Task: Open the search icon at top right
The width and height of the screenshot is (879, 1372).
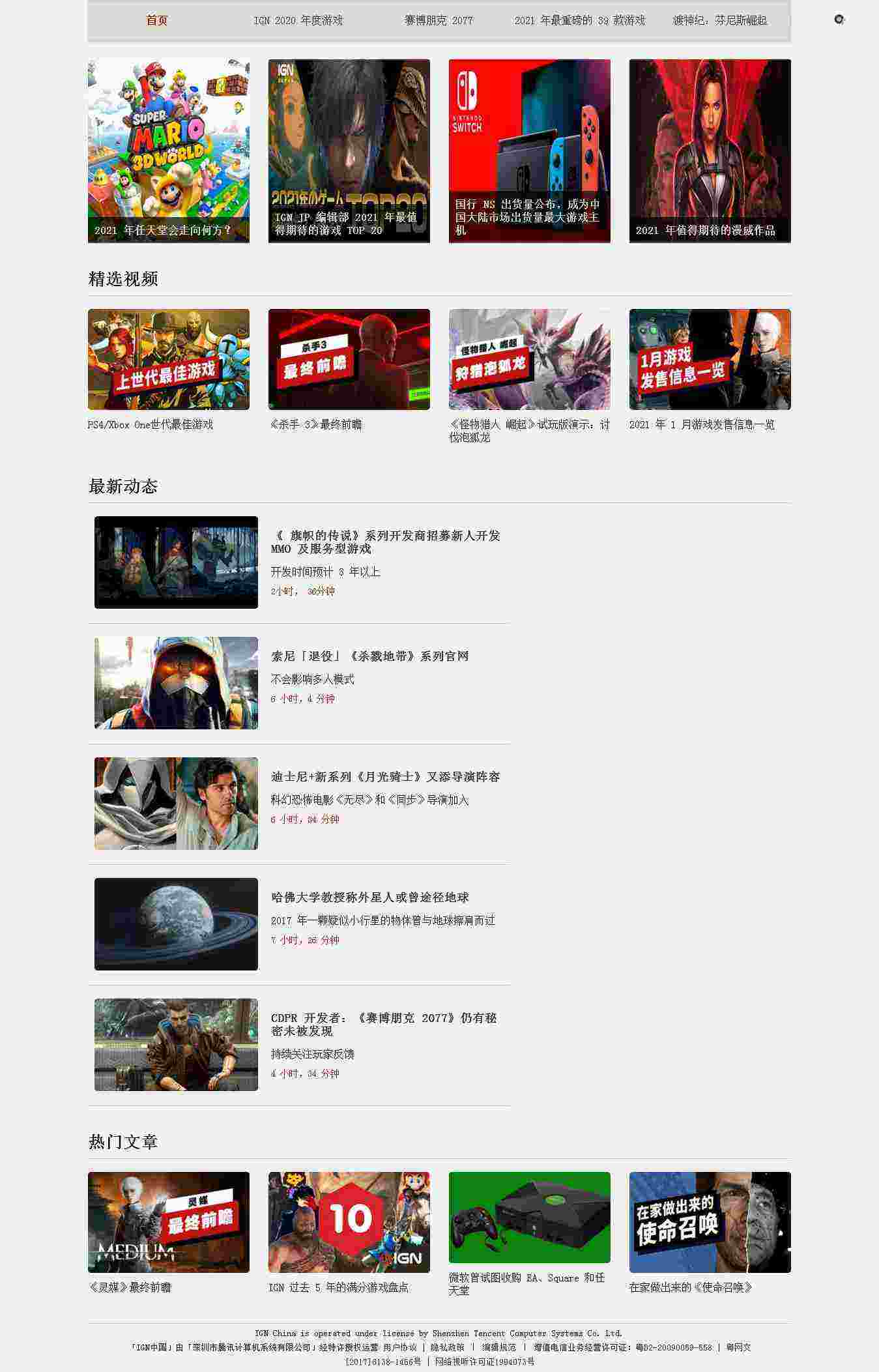Action: [839, 20]
